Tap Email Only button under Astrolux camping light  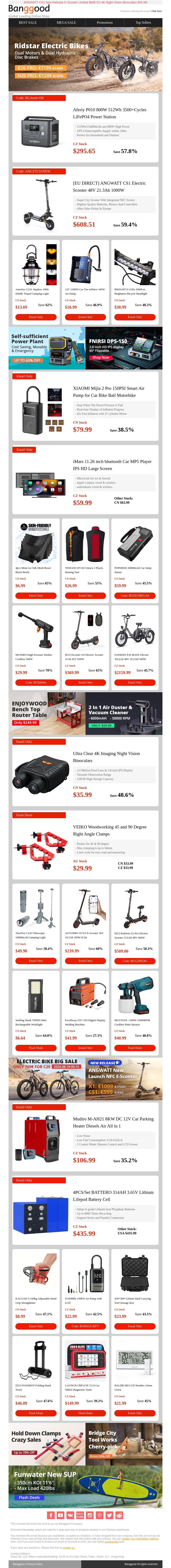click(36, 317)
